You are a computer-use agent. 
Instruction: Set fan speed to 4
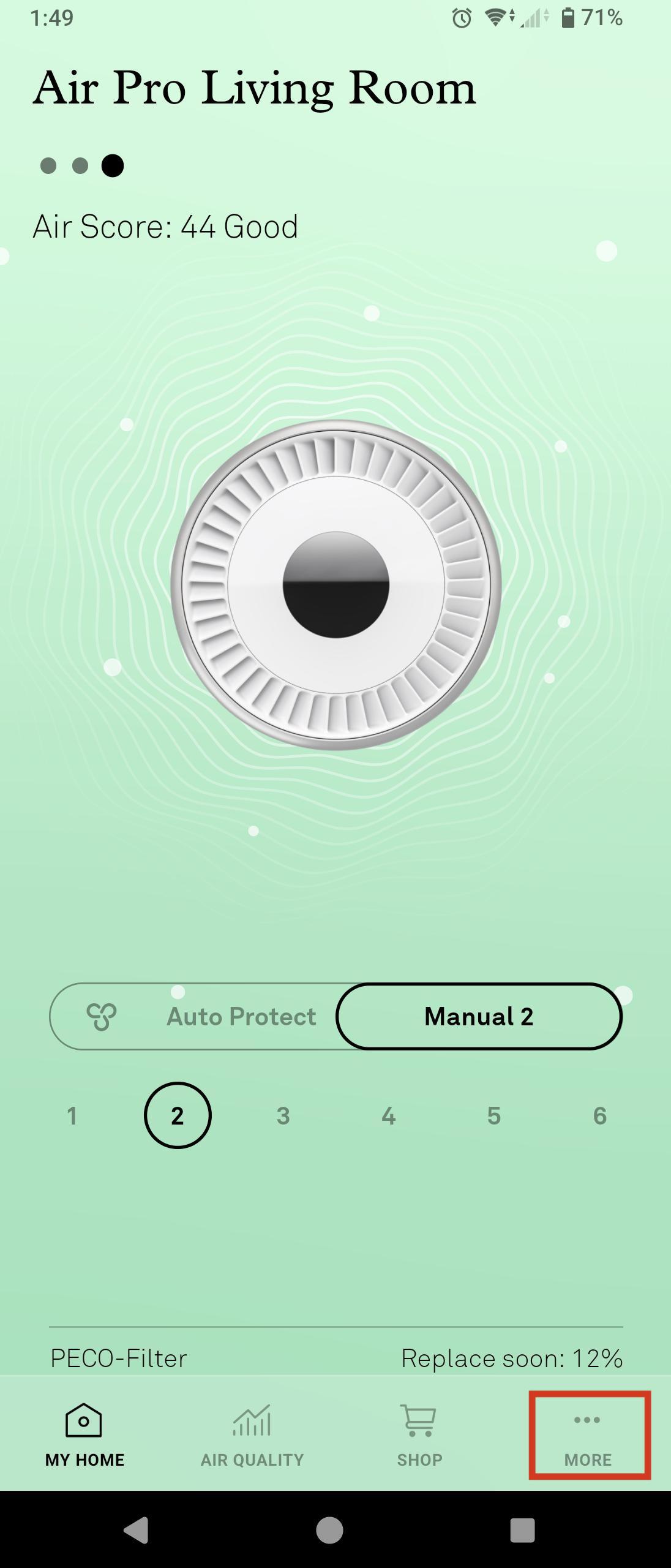pyautogui.click(x=388, y=1116)
